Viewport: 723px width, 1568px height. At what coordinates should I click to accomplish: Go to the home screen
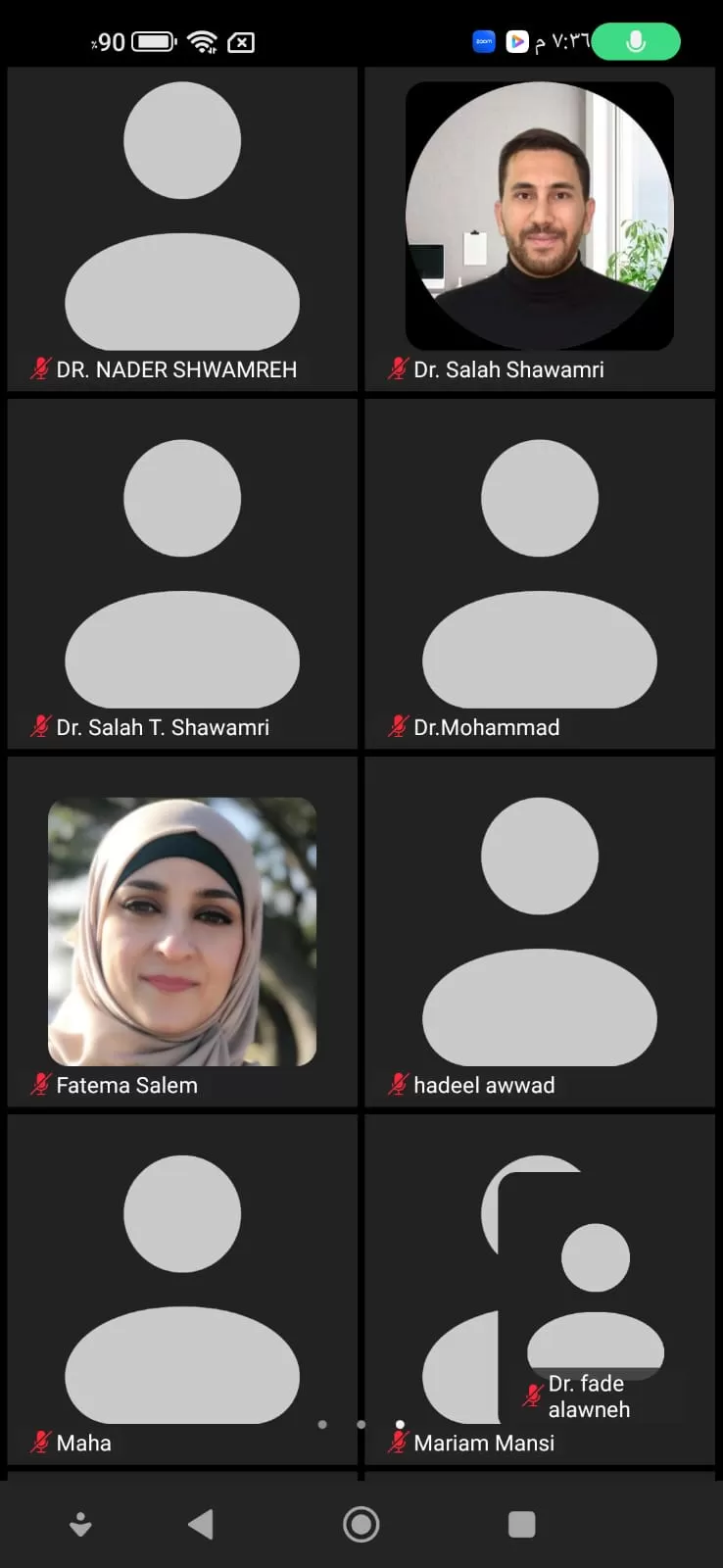point(361,1524)
